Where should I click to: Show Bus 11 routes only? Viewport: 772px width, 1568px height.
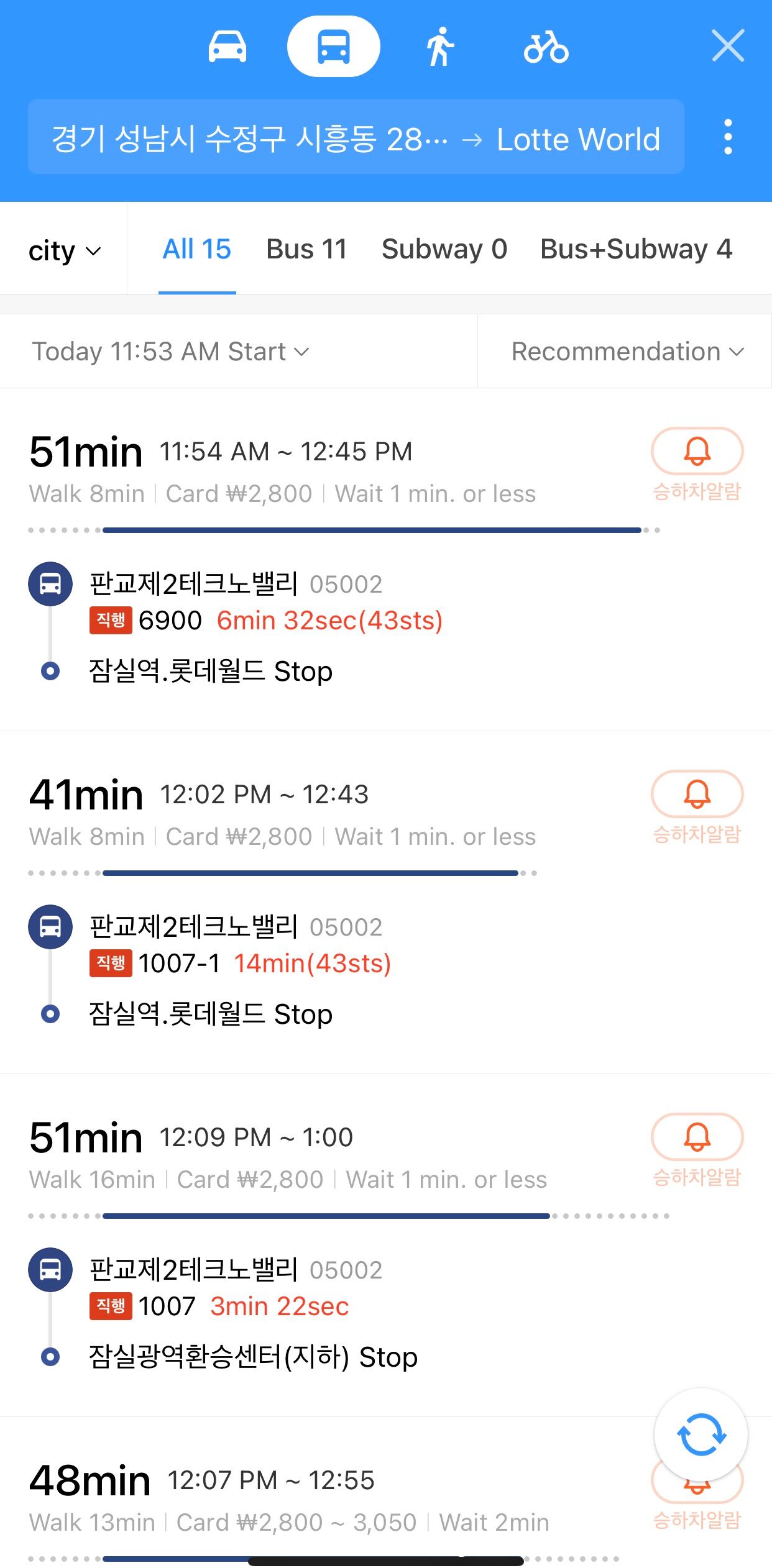click(x=306, y=249)
